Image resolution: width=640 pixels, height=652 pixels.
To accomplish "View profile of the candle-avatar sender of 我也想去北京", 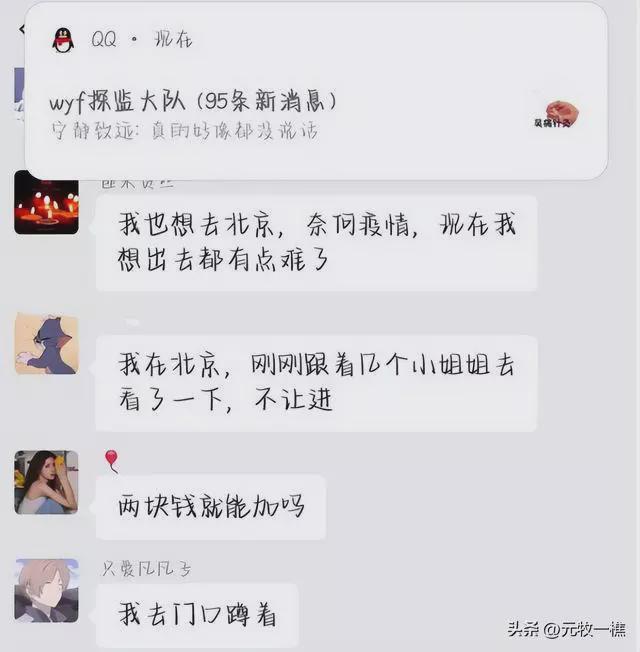I will pos(46,204).
